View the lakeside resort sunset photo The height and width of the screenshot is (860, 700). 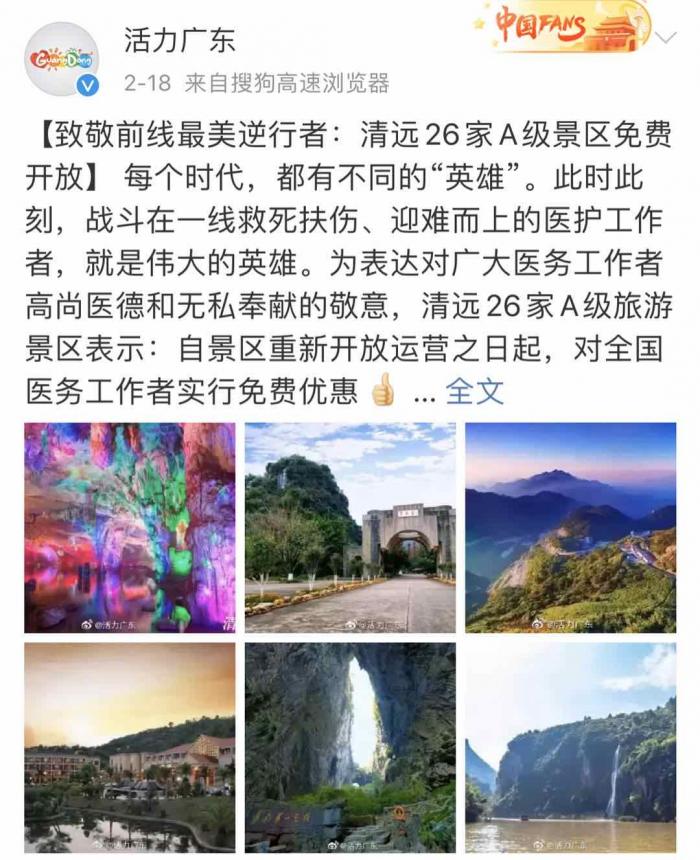(130, 746)
